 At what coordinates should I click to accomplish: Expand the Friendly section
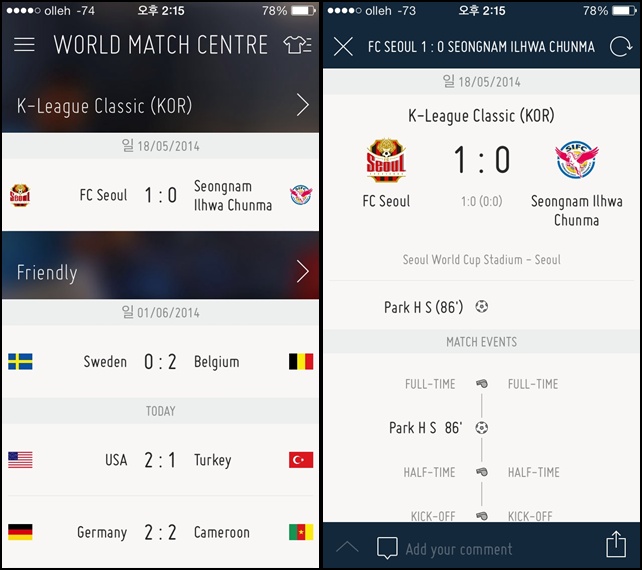coord(302,271)
